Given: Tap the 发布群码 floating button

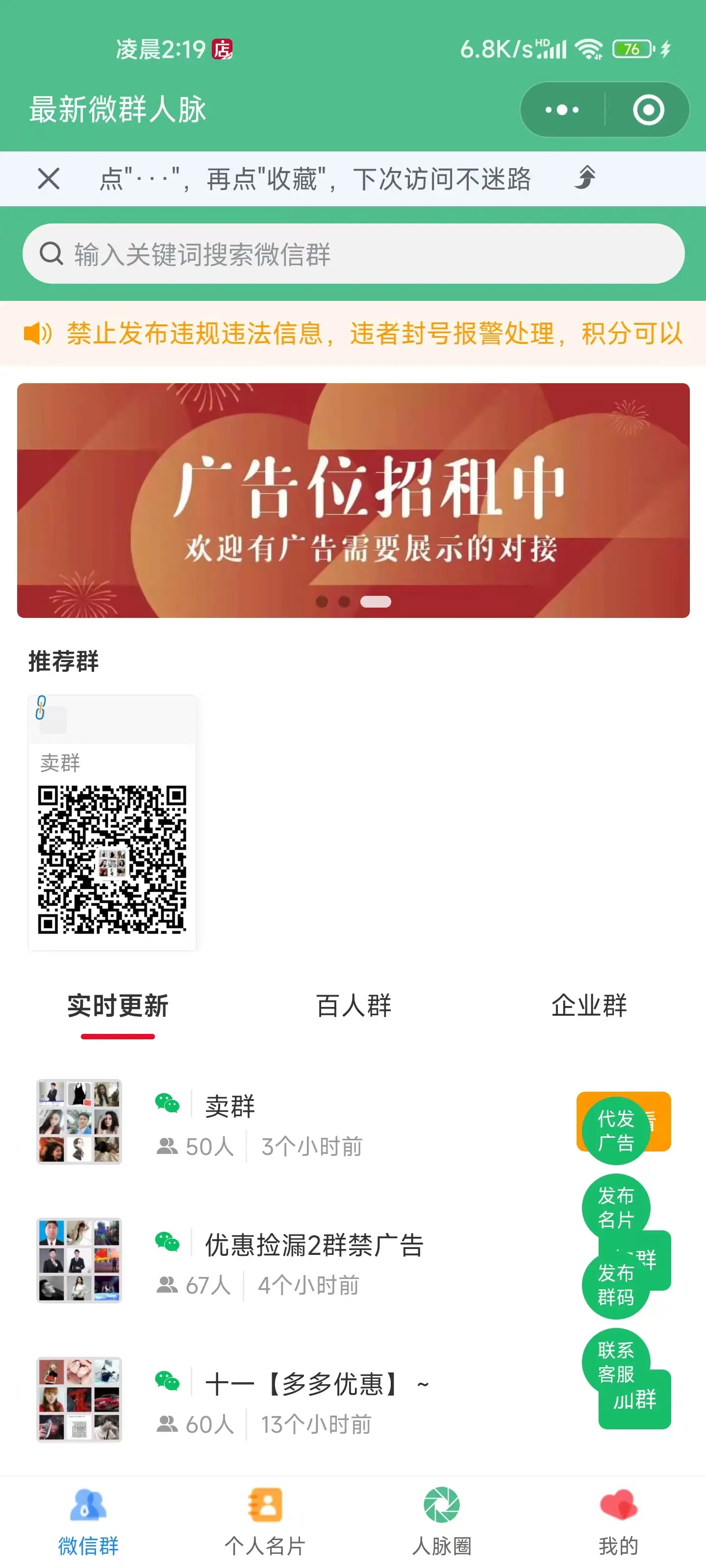Looking at the screenshot, I should (x=615, y=1284).
